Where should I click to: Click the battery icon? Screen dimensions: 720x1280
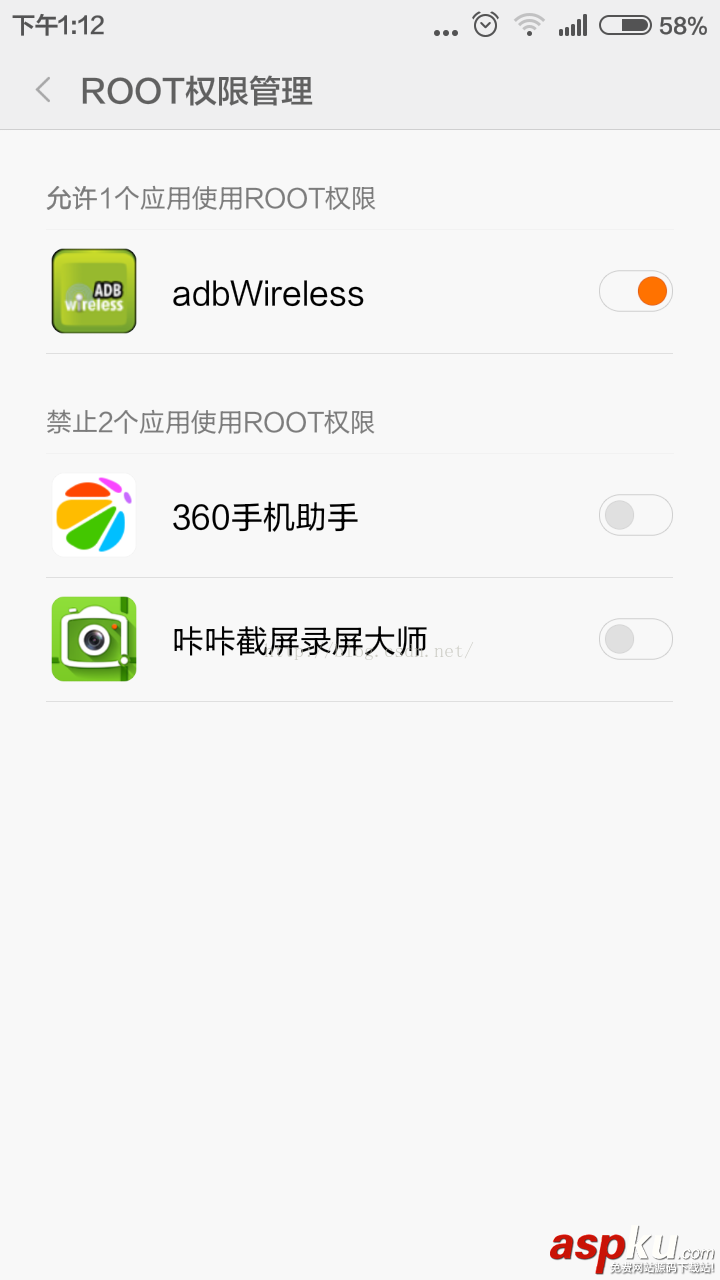click(x=625, y=24)
